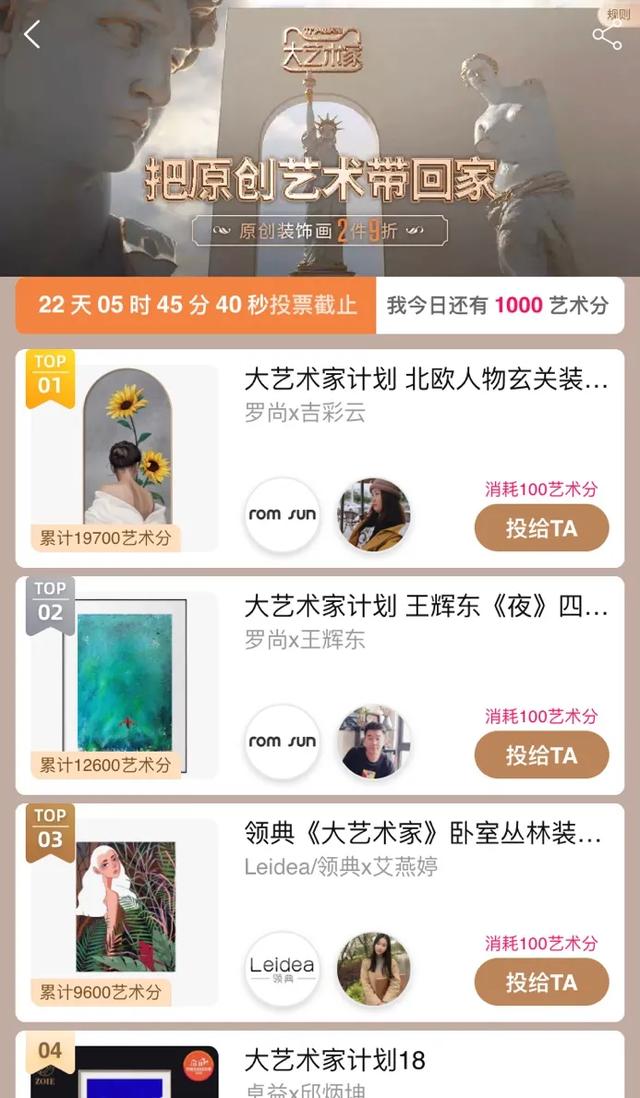This screenshot has height=1098, width=640.
Task: Open the 把原创艺术带回家 promo banner
Action: (x=320, y=180)
